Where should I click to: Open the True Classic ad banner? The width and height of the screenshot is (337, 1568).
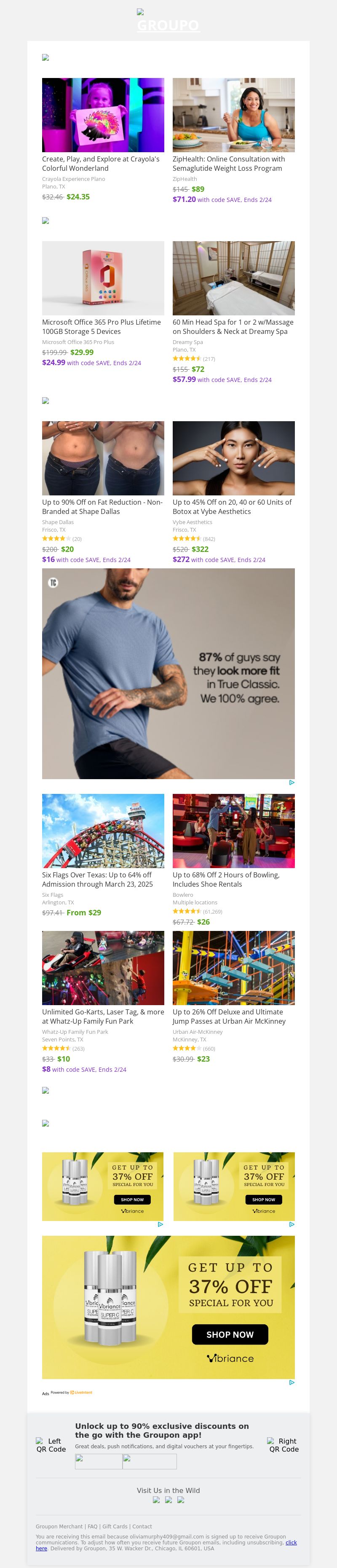point(168,673)
